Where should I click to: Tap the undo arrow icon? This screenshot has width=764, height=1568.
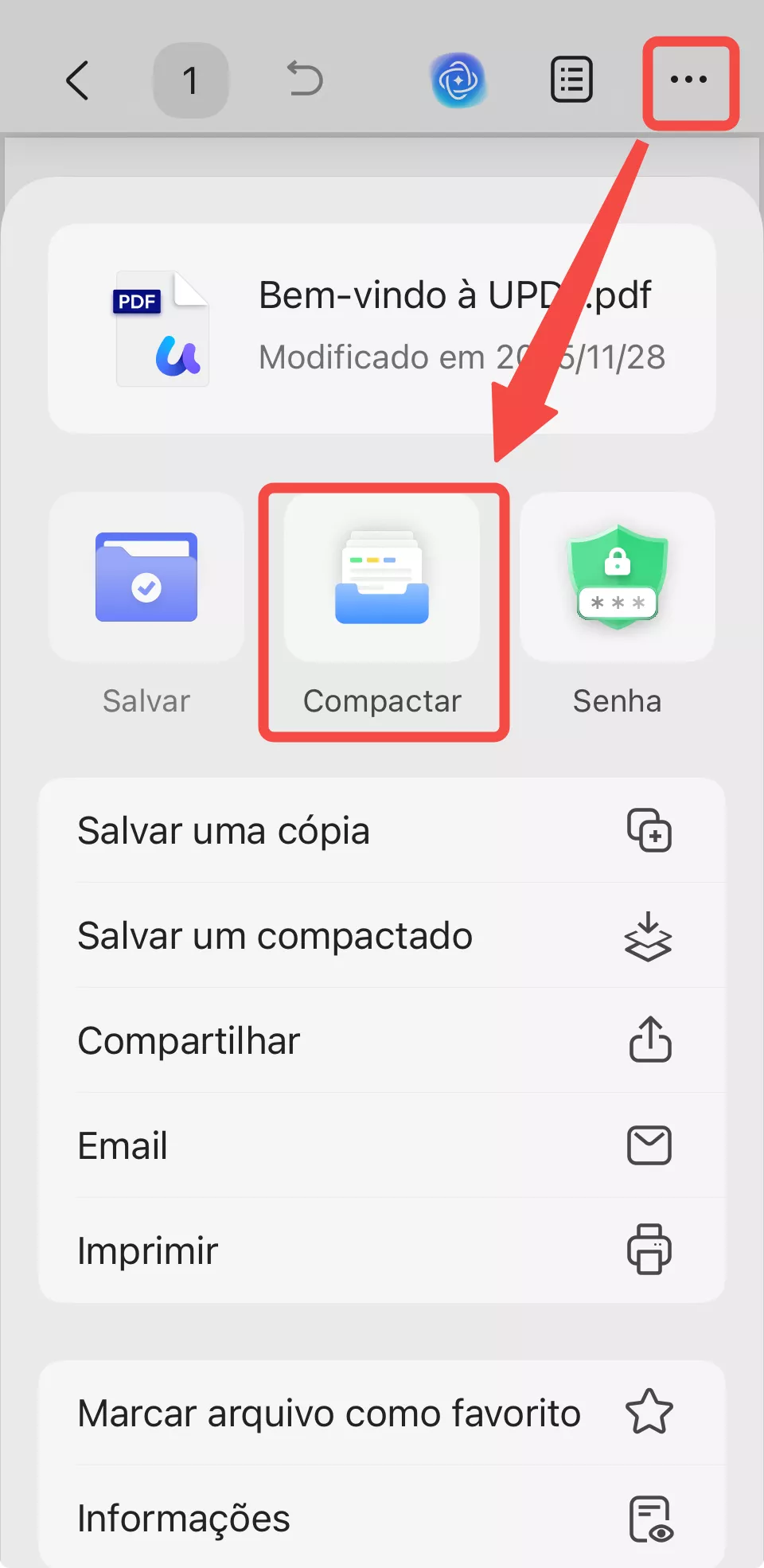pos(303,79)
